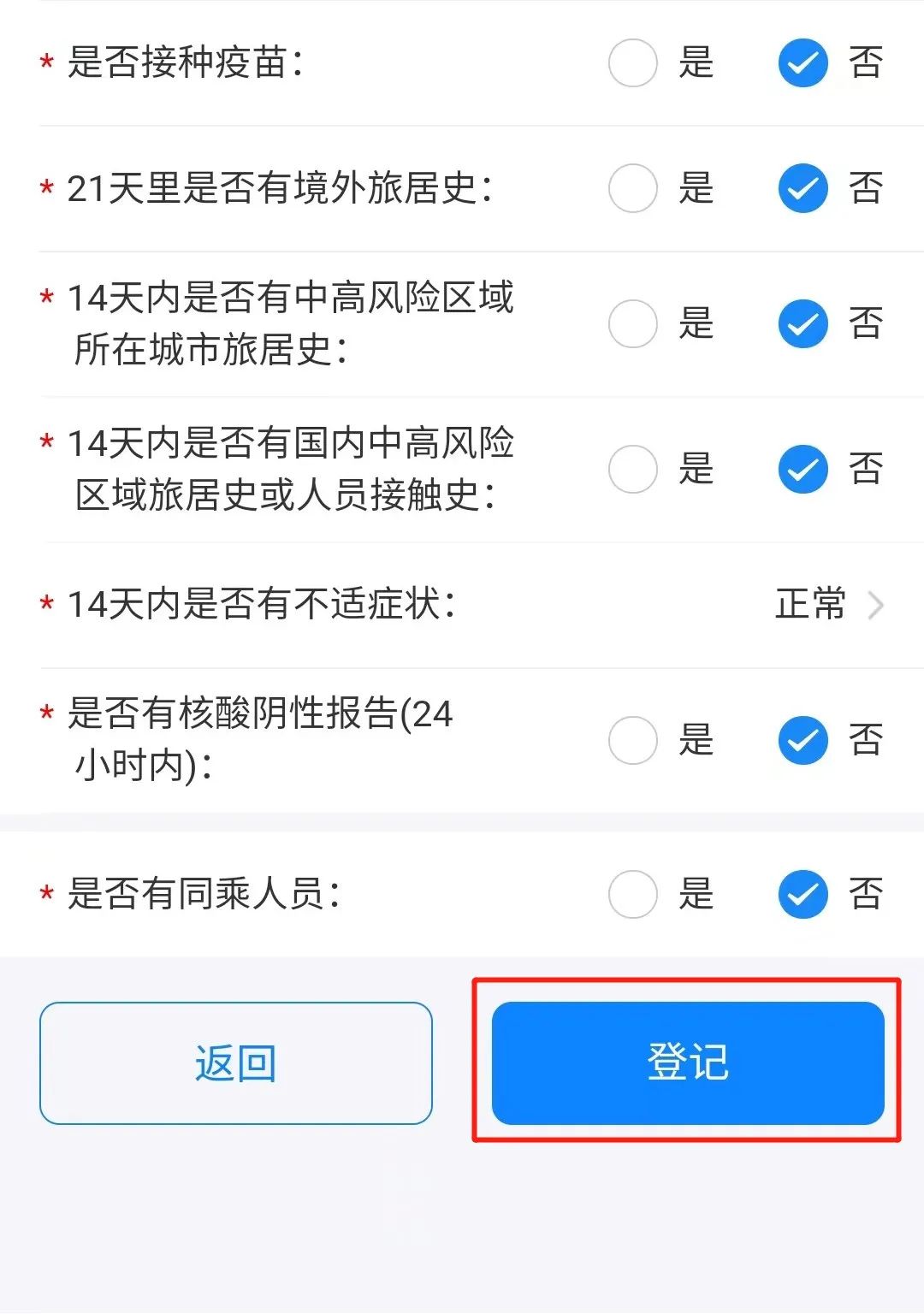Submit the form with 登记

pos(687,1063)
